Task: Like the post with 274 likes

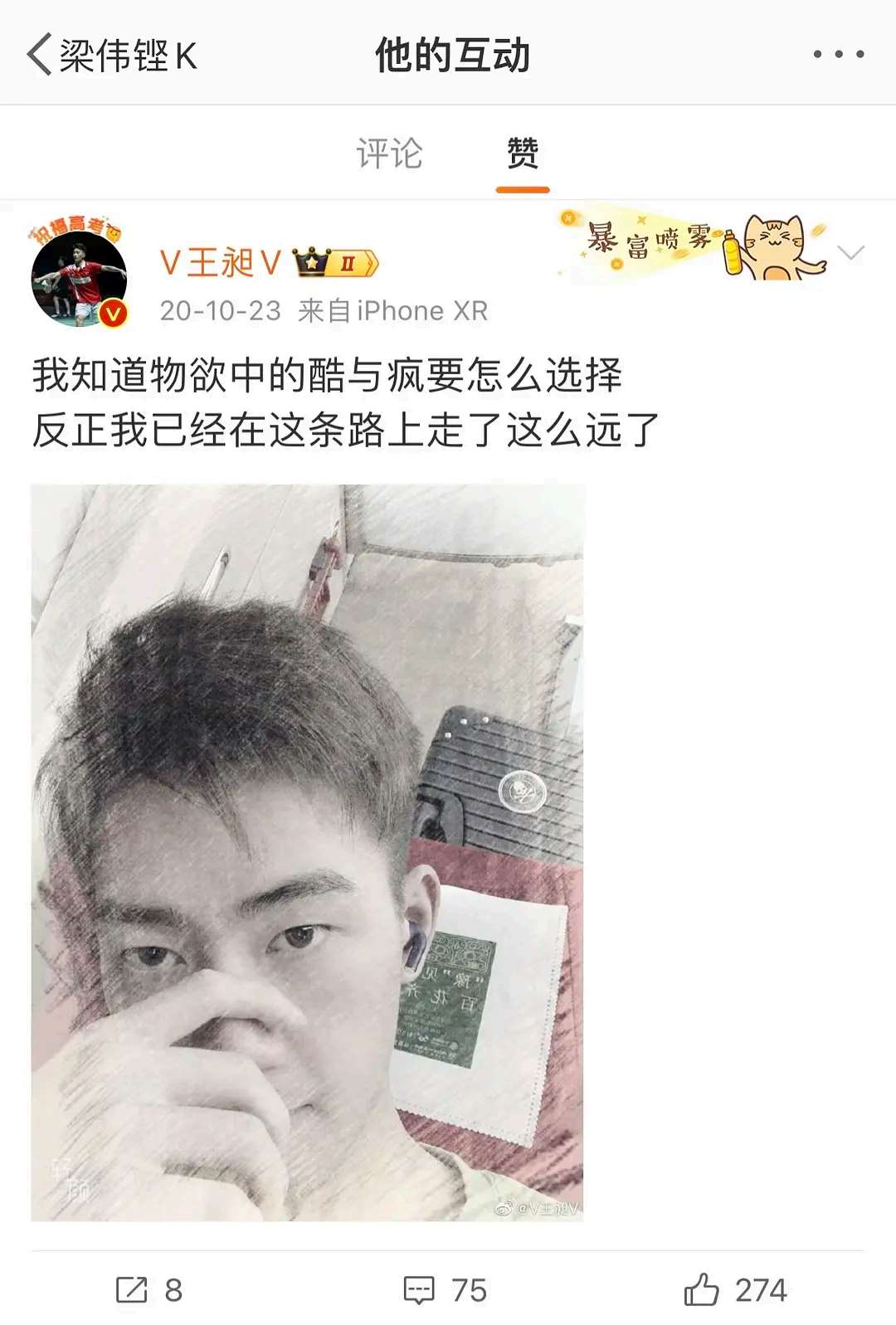Action: pos(735,1290)
